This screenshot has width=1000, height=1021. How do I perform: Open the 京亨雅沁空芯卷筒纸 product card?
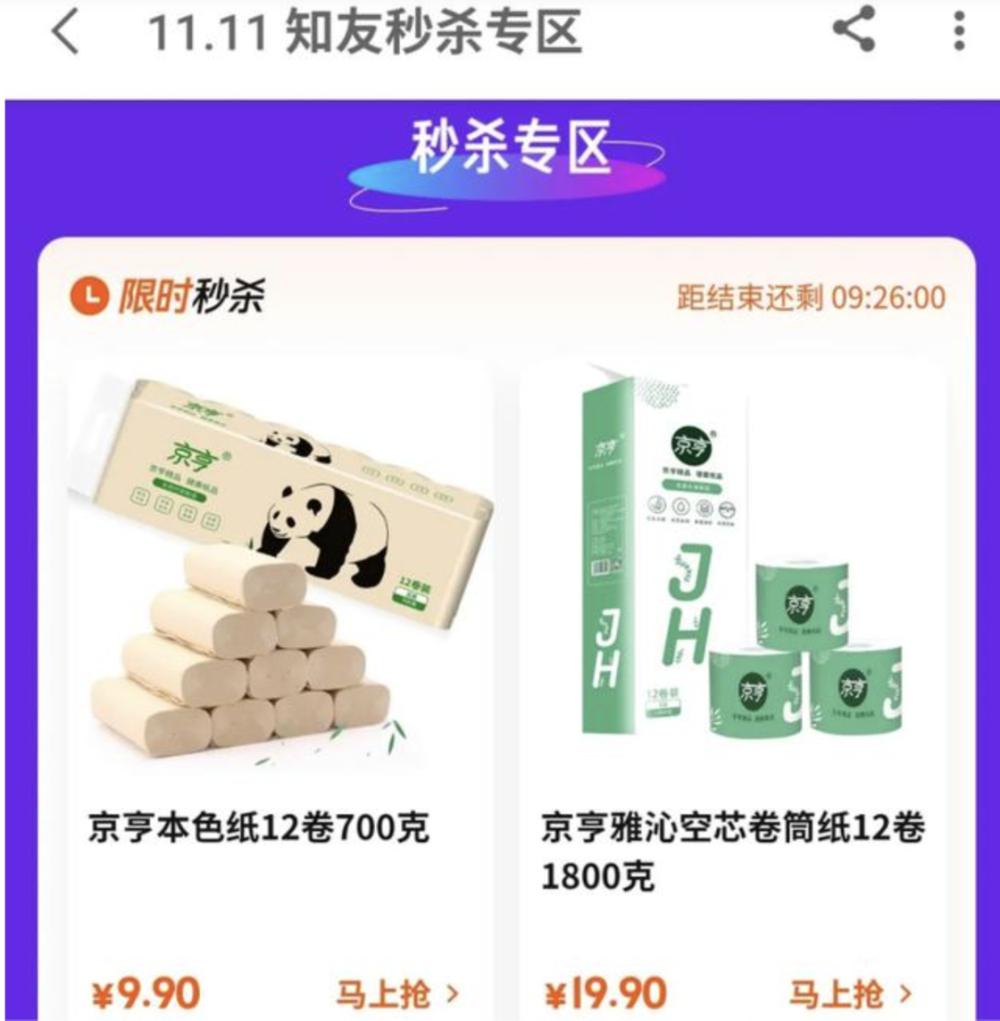coord(732,600)
